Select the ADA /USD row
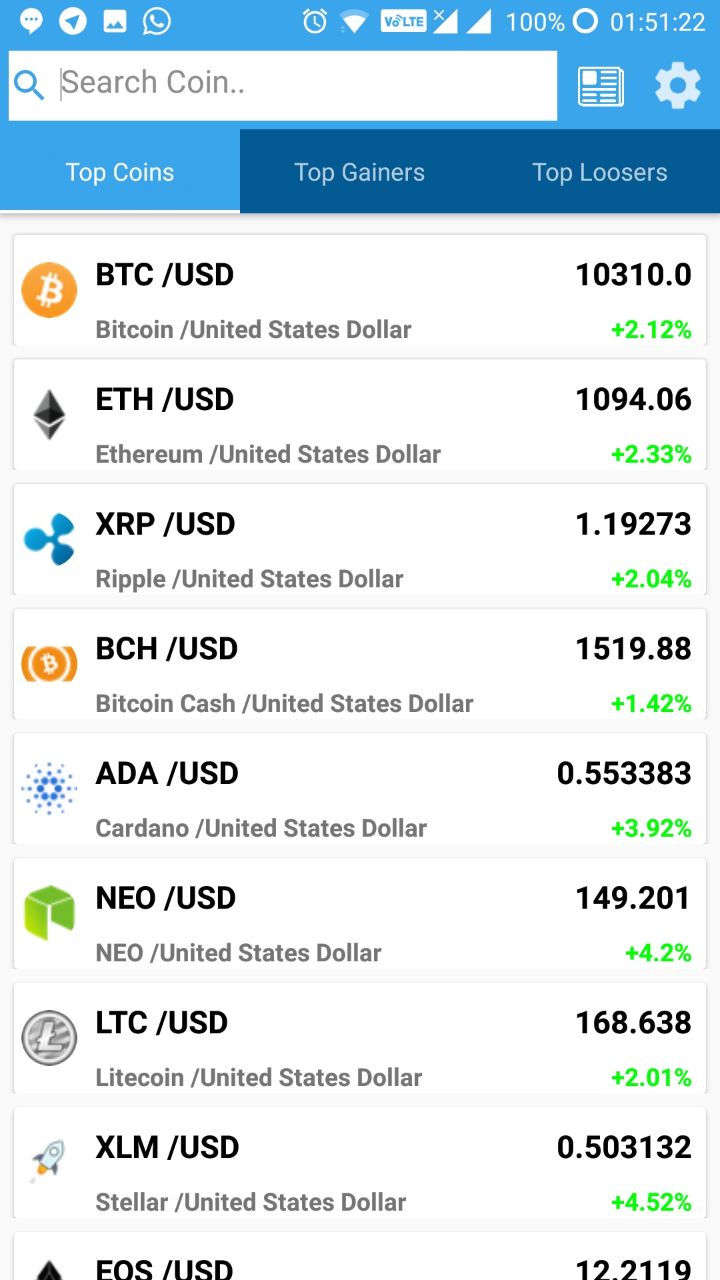 [360, 788]
